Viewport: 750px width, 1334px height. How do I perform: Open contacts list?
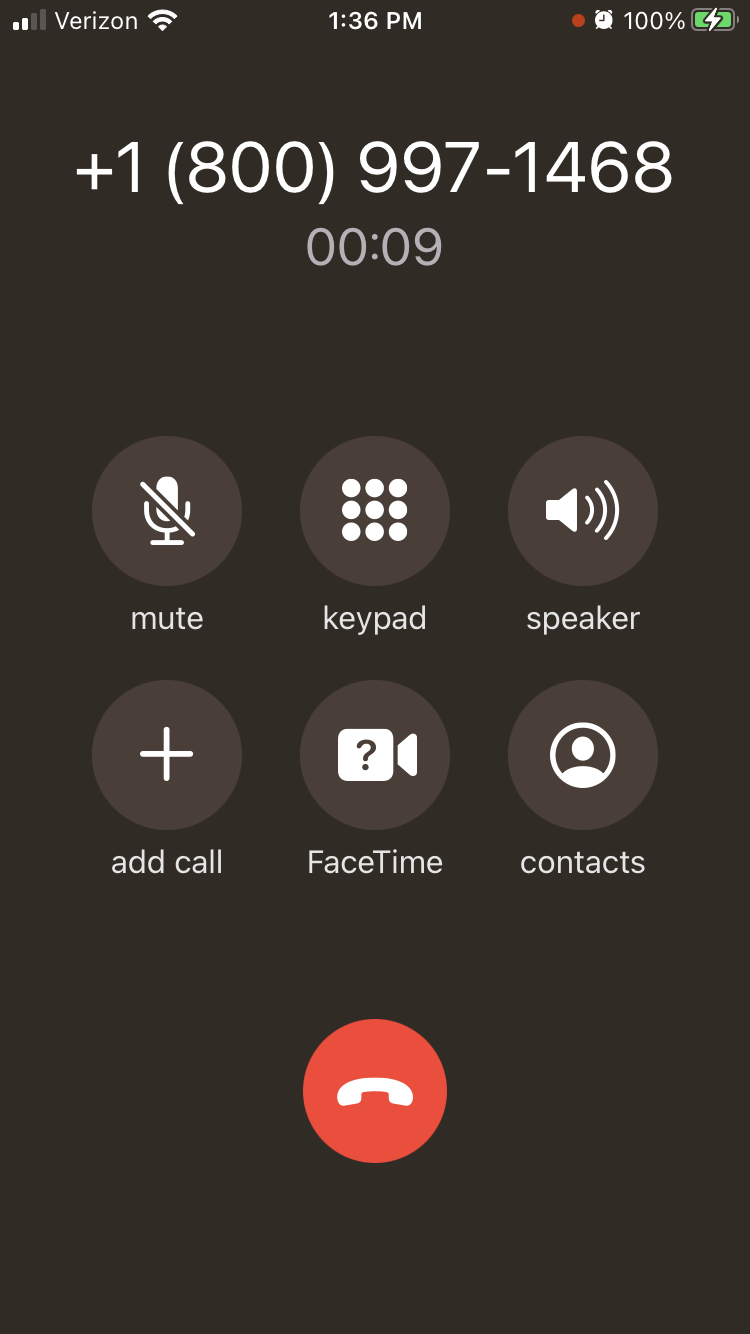[x=583, y=755]
